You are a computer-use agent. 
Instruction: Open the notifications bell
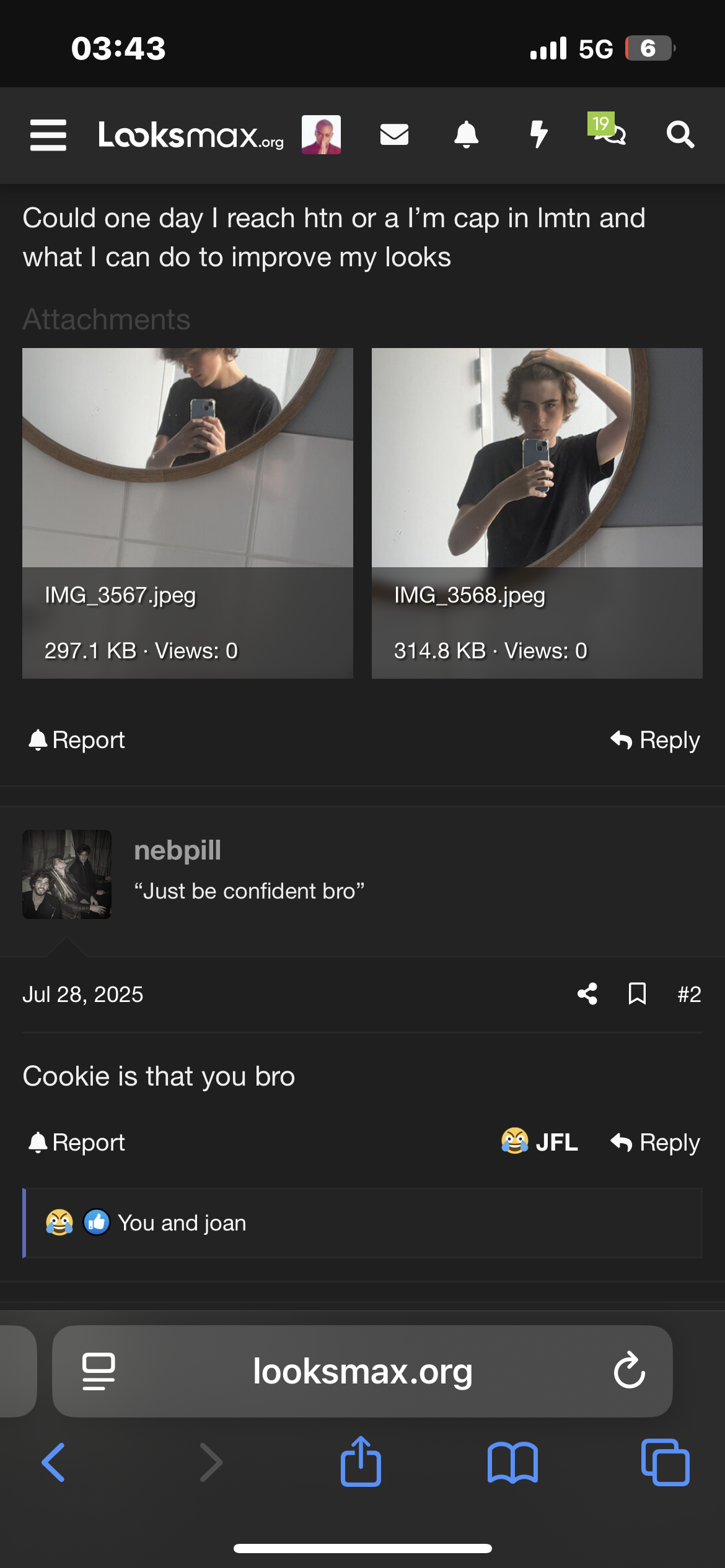click(467, 134)
